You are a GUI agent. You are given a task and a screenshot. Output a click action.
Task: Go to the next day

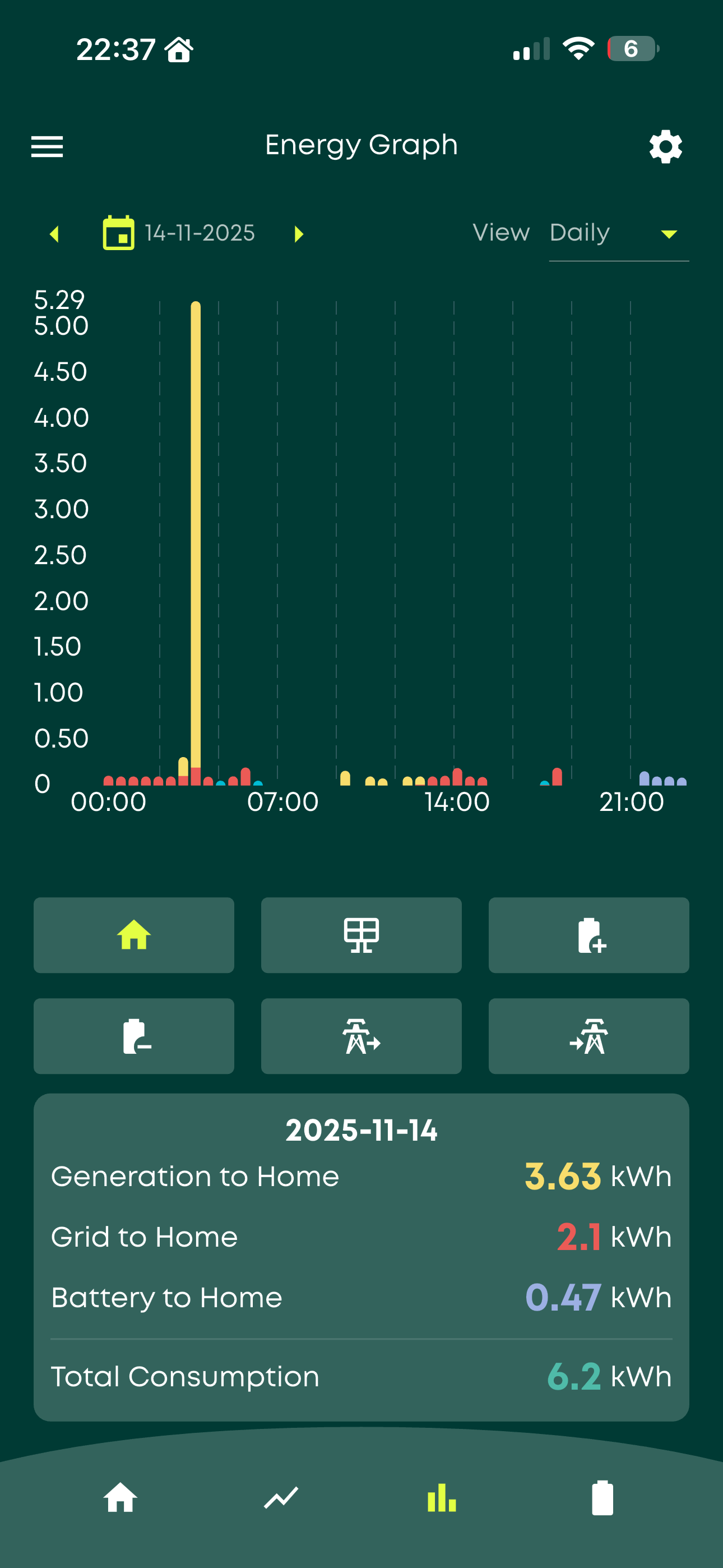[298, 234]
